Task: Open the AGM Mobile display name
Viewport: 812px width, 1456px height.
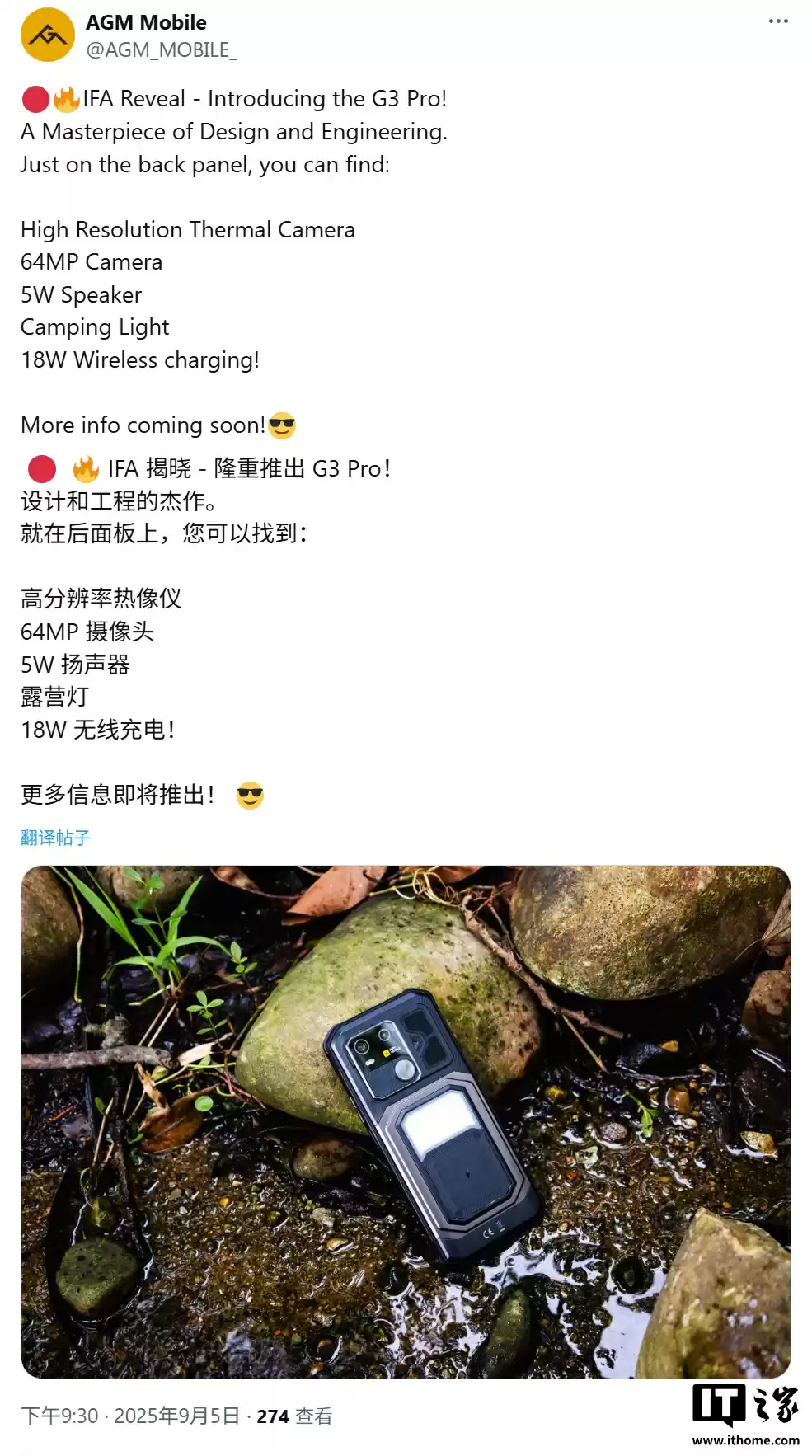Action: coord(144,22)
